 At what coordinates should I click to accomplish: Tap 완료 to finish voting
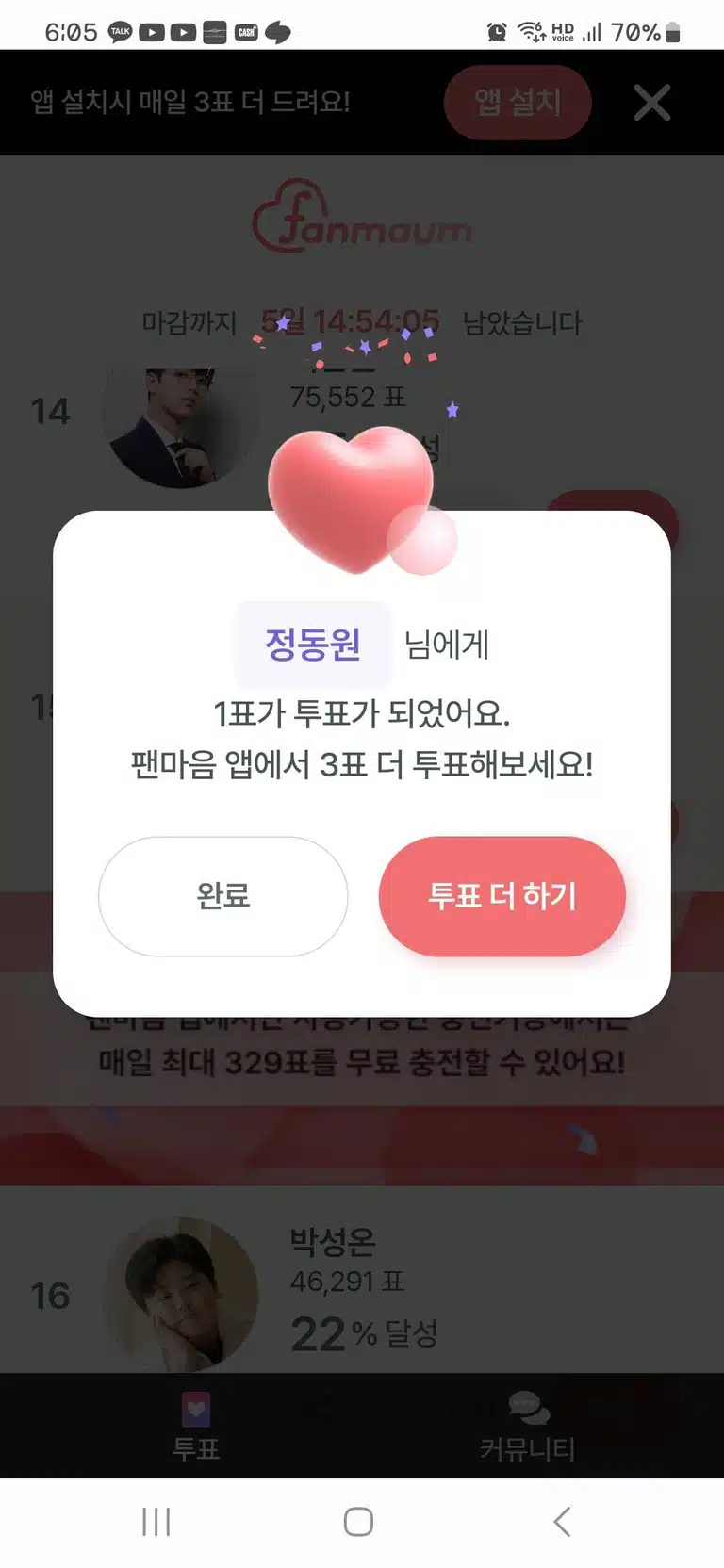[x=223, y=896]
